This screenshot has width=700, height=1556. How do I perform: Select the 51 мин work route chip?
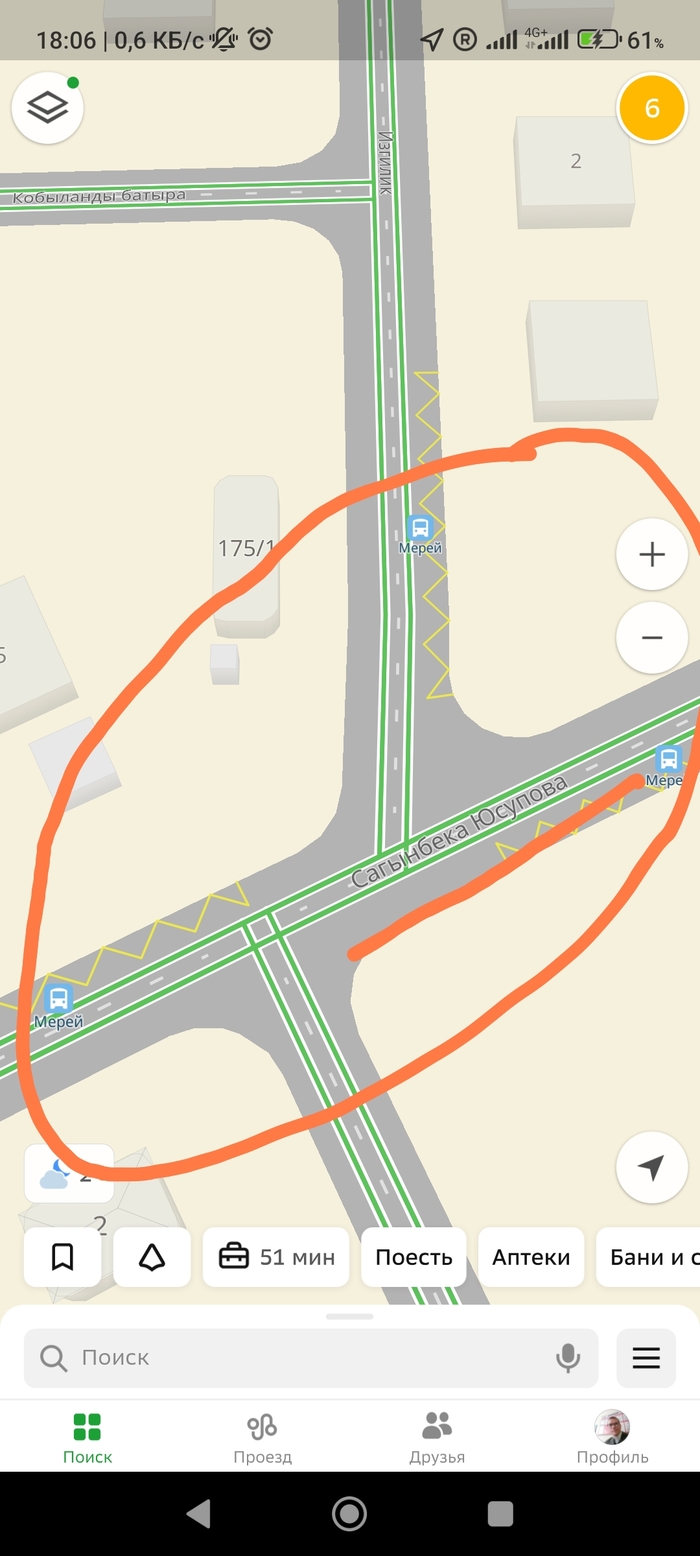276,1257
